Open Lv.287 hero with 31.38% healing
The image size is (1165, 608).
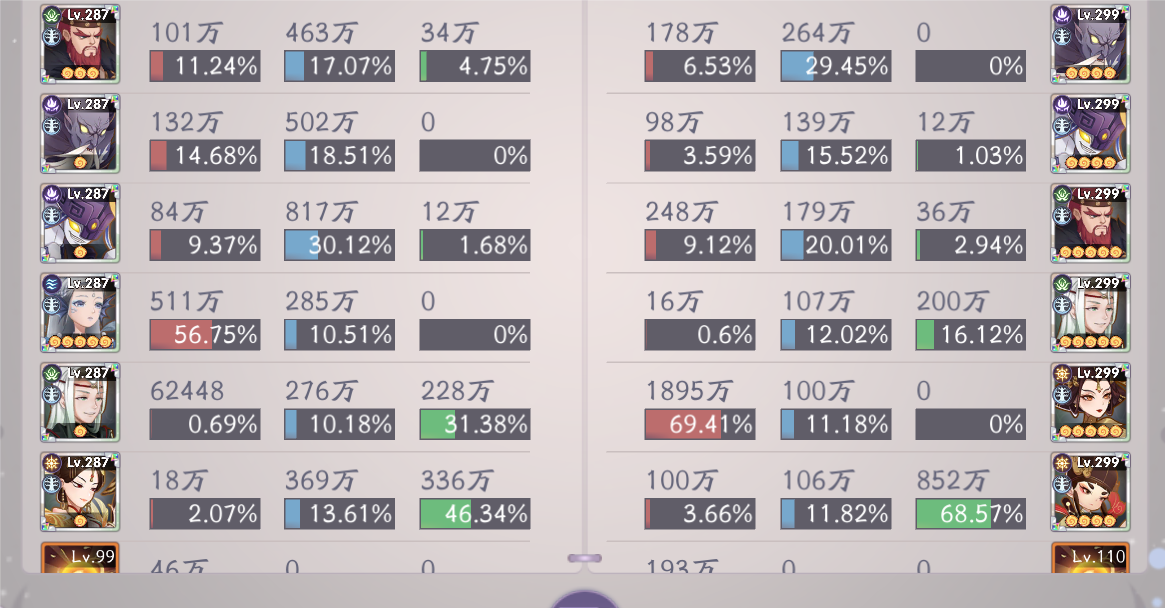click(x=80, y=402)
